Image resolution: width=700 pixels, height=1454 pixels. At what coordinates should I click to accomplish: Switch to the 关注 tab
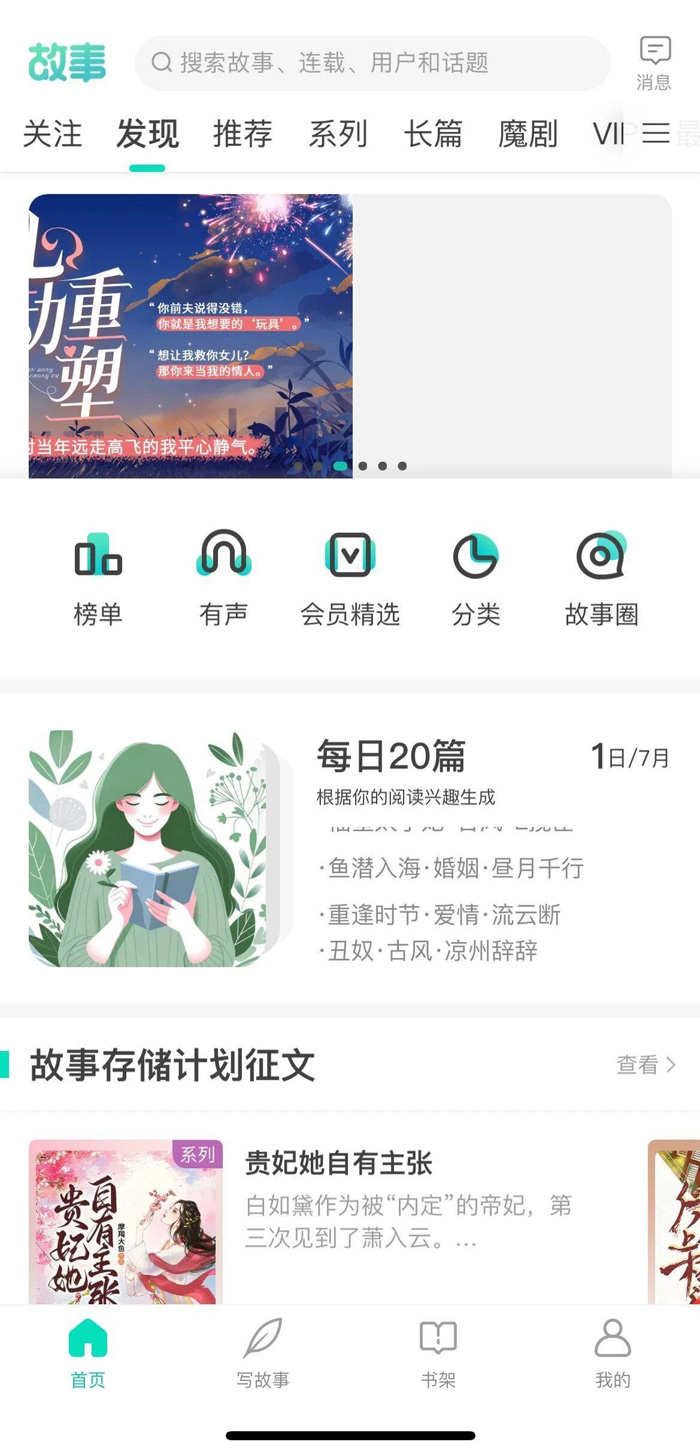[x=52, y=133]
